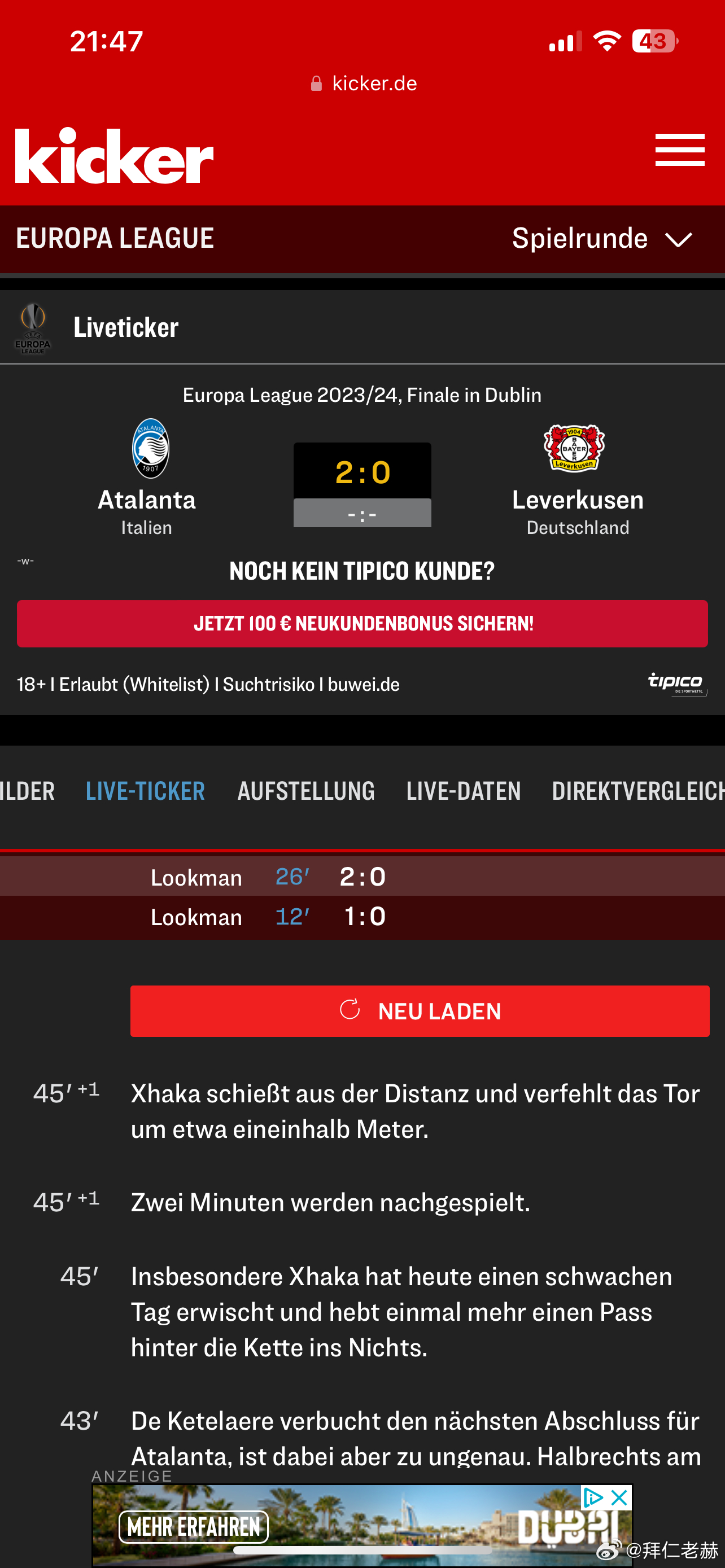The image size is (725, 1568).
Task: Expand the Spielrunde dropdown
Action: [x=601, y=239]
